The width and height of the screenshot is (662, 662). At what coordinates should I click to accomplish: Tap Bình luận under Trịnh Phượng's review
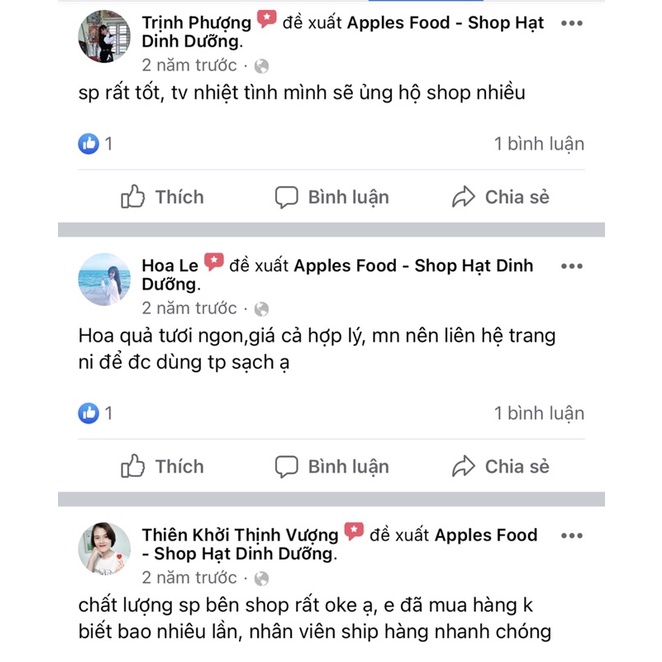(332, 197)
